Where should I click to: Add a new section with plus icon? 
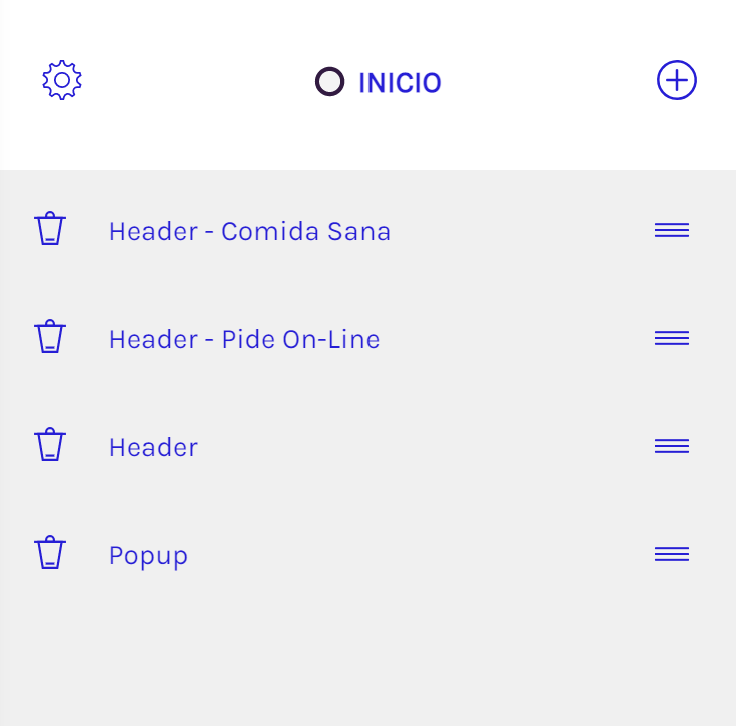click(x=676, y=80)
